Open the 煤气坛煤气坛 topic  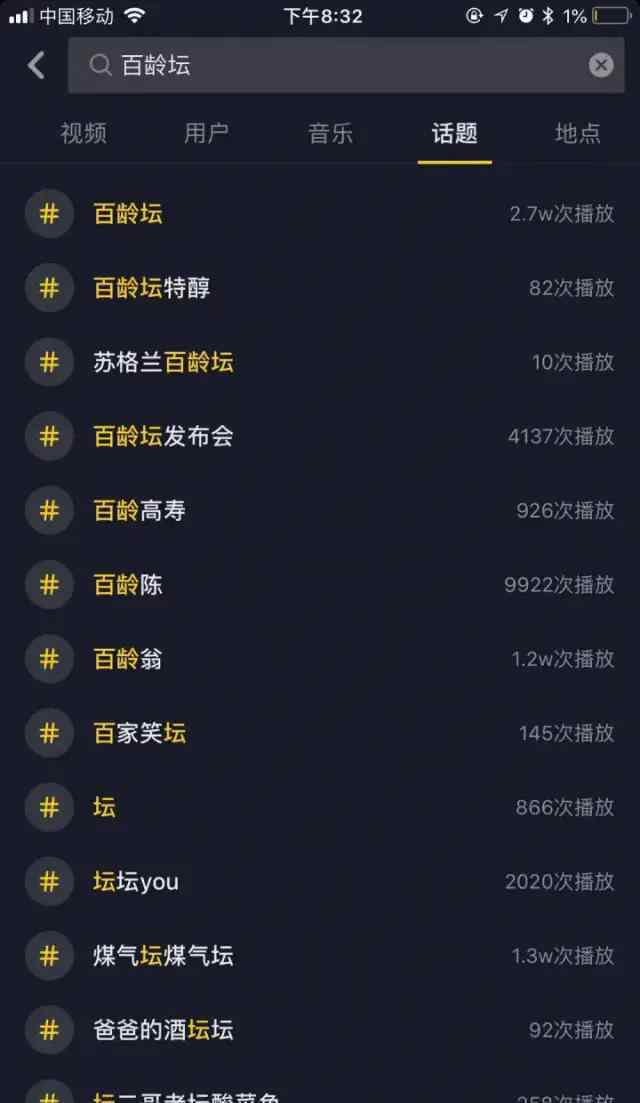(x=163, y=956)
